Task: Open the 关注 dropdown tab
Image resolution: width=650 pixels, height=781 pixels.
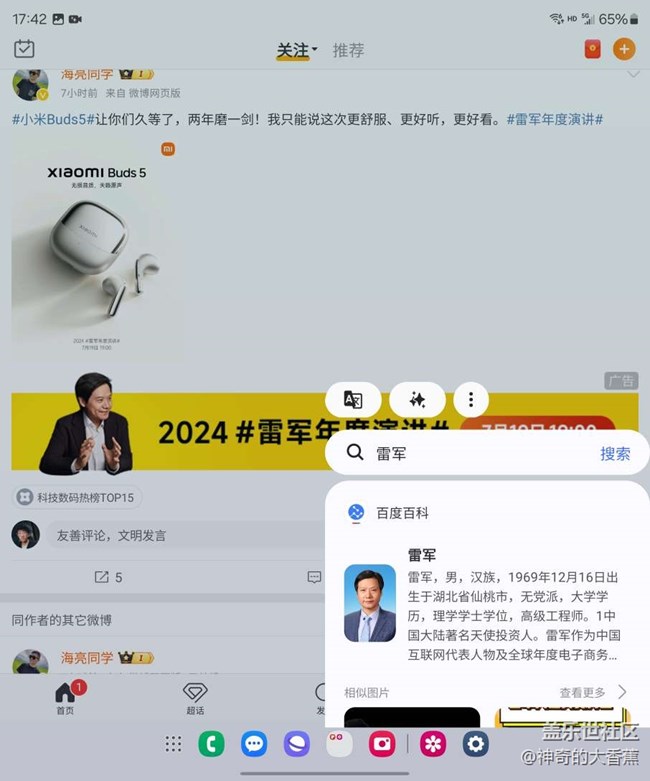Action: click(x=296, y=50)
